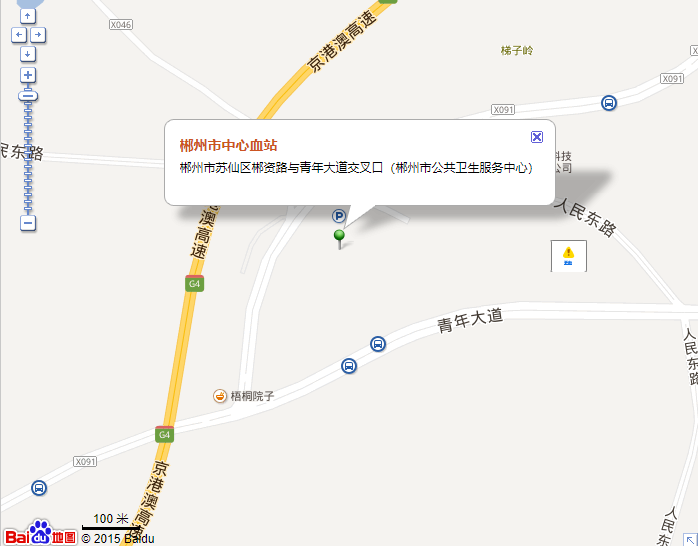Tap the green location pin marker
Screen dimensions: 698x546
[x=339, y=237]
